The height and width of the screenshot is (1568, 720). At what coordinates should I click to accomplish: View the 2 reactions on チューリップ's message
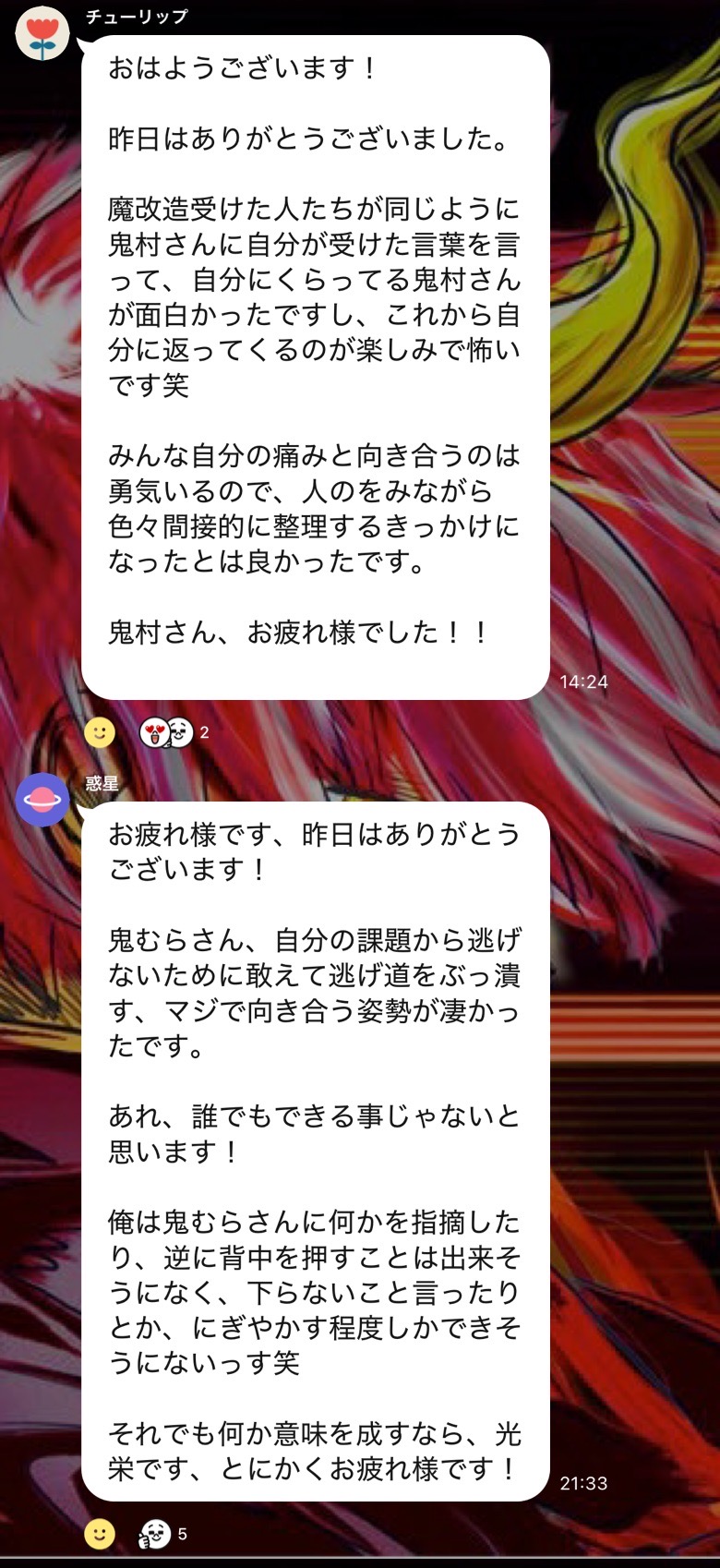point(172,732)
